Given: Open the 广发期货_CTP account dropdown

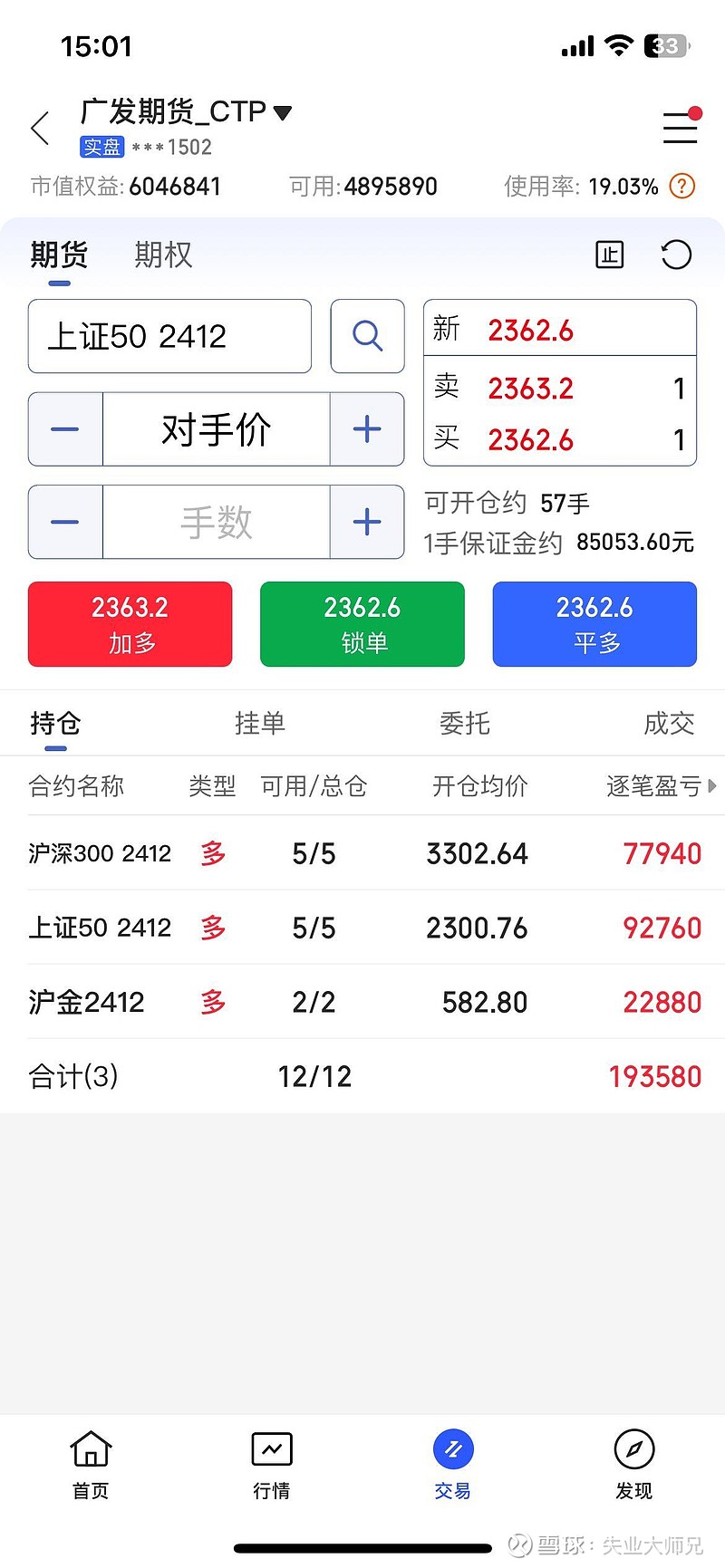Looking at the screenshot, I should coord(186,112).
